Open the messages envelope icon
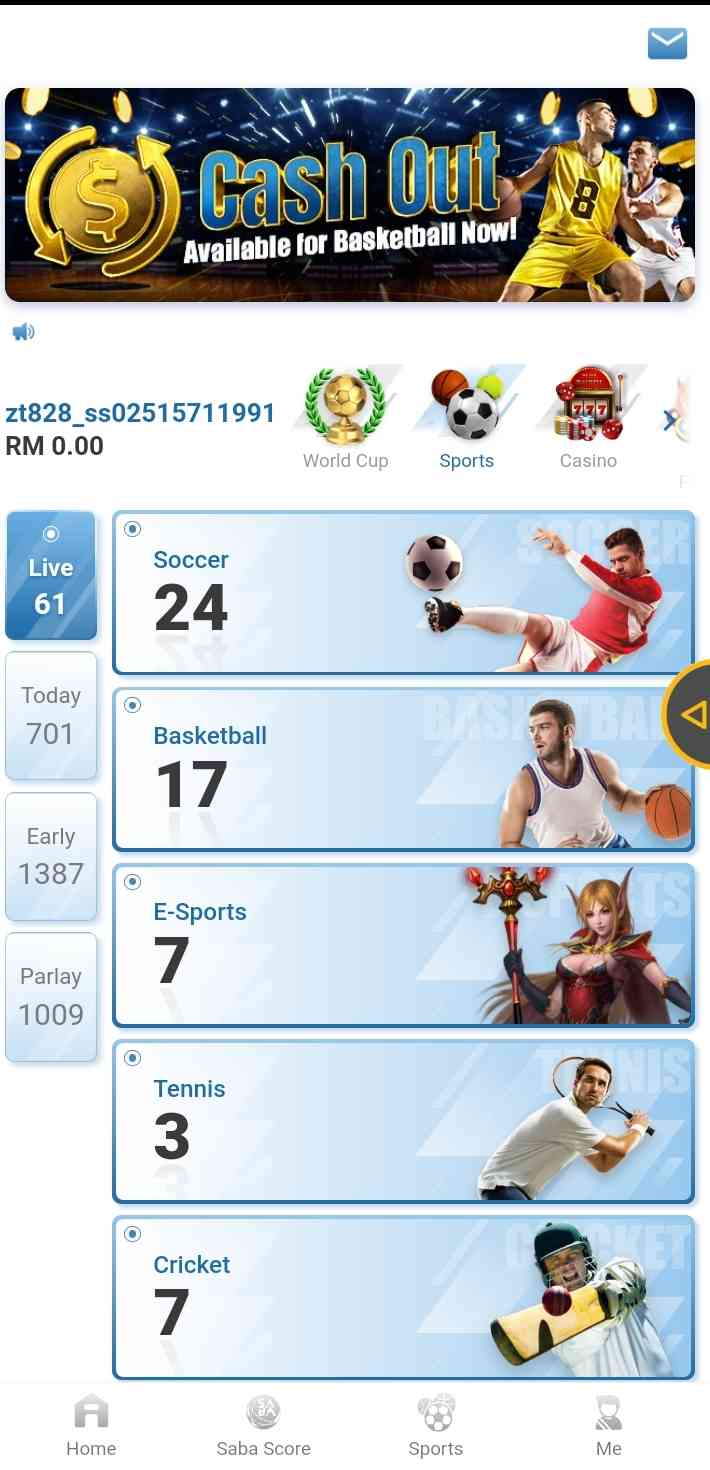 (x=667, y=44)
